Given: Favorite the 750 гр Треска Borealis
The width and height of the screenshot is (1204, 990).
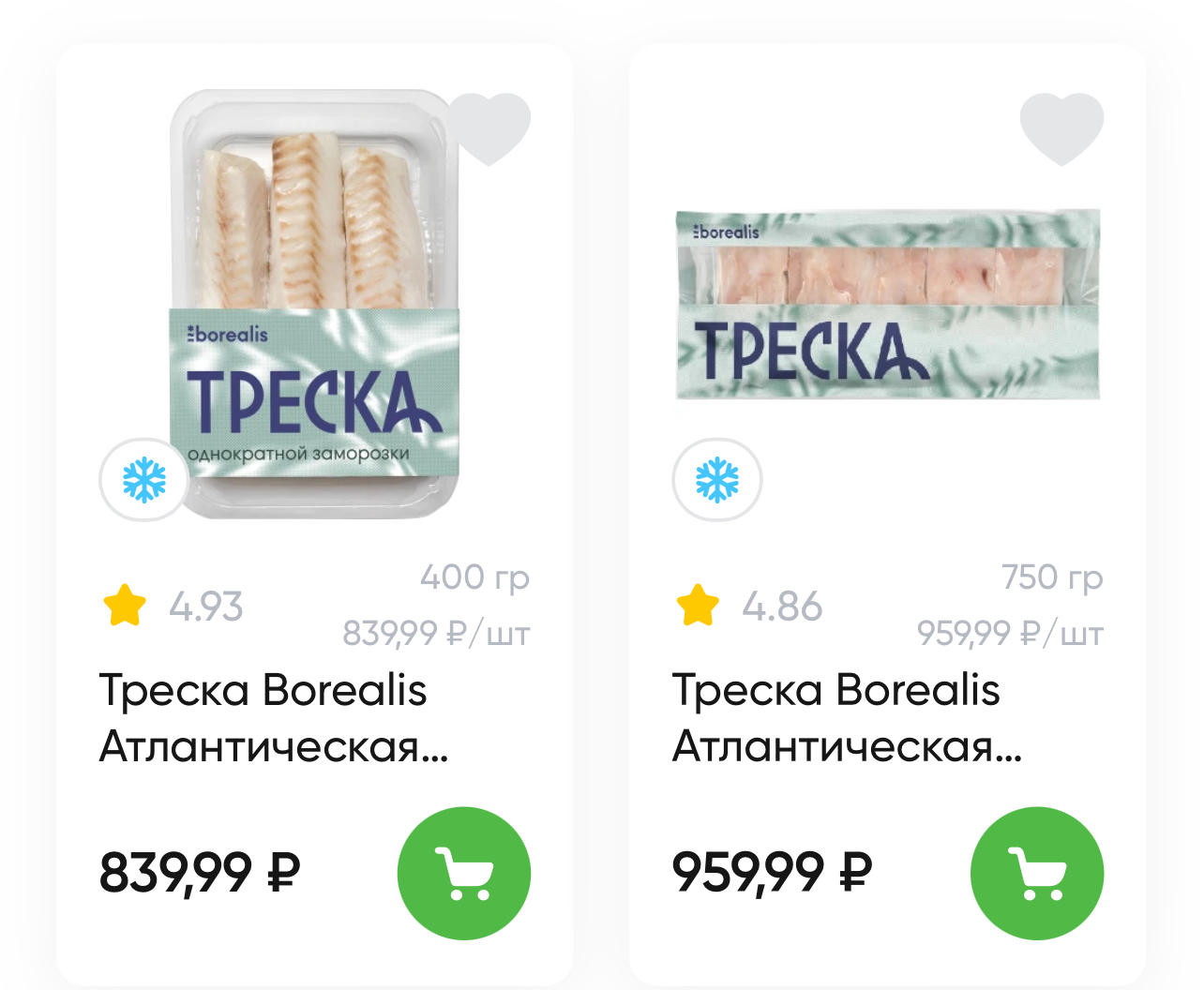Looking at the screenshot, I should coord(1061,127).
